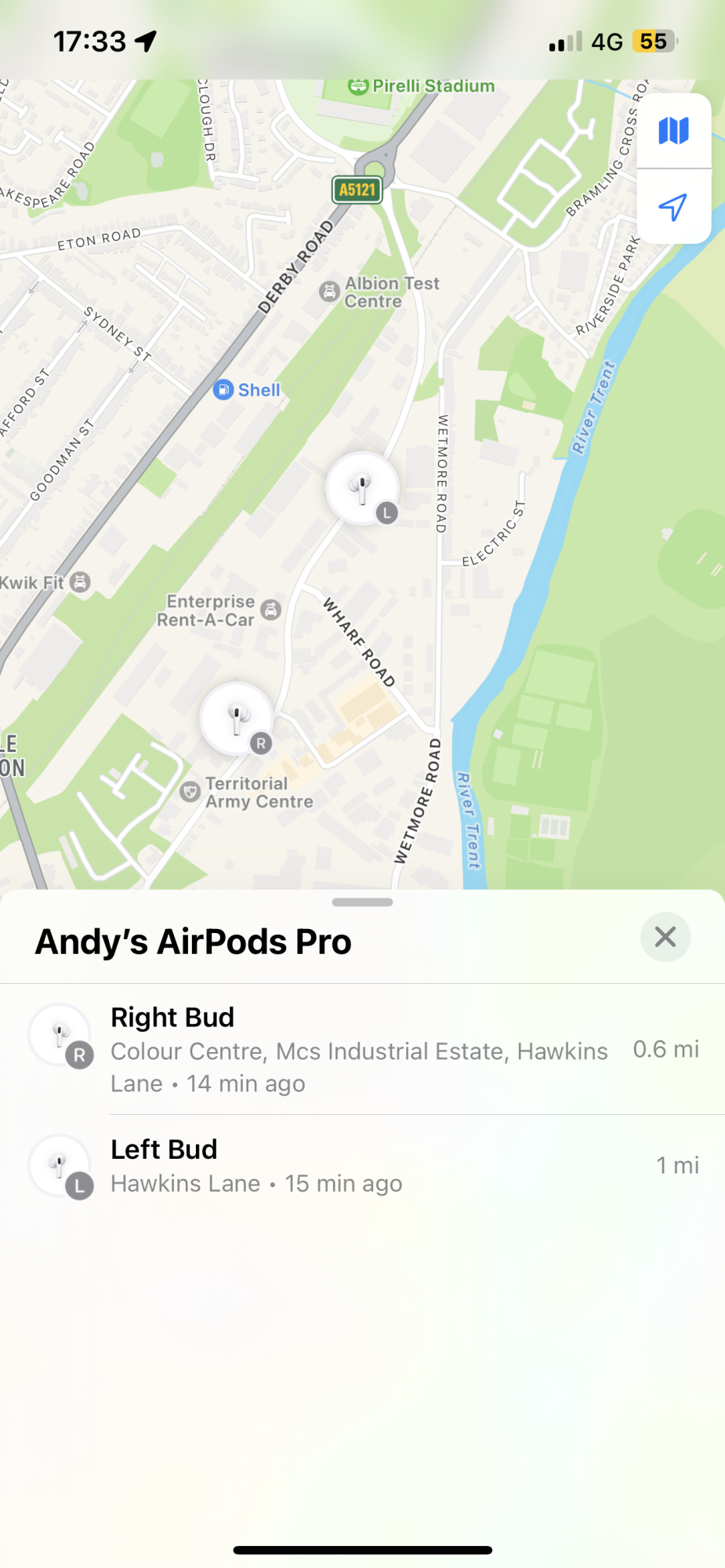Tap the Kwik Fit map marker
Image resolution: width=725 pixels, height=1568 pixels.
pyautogui.click(x=80, y=583)
